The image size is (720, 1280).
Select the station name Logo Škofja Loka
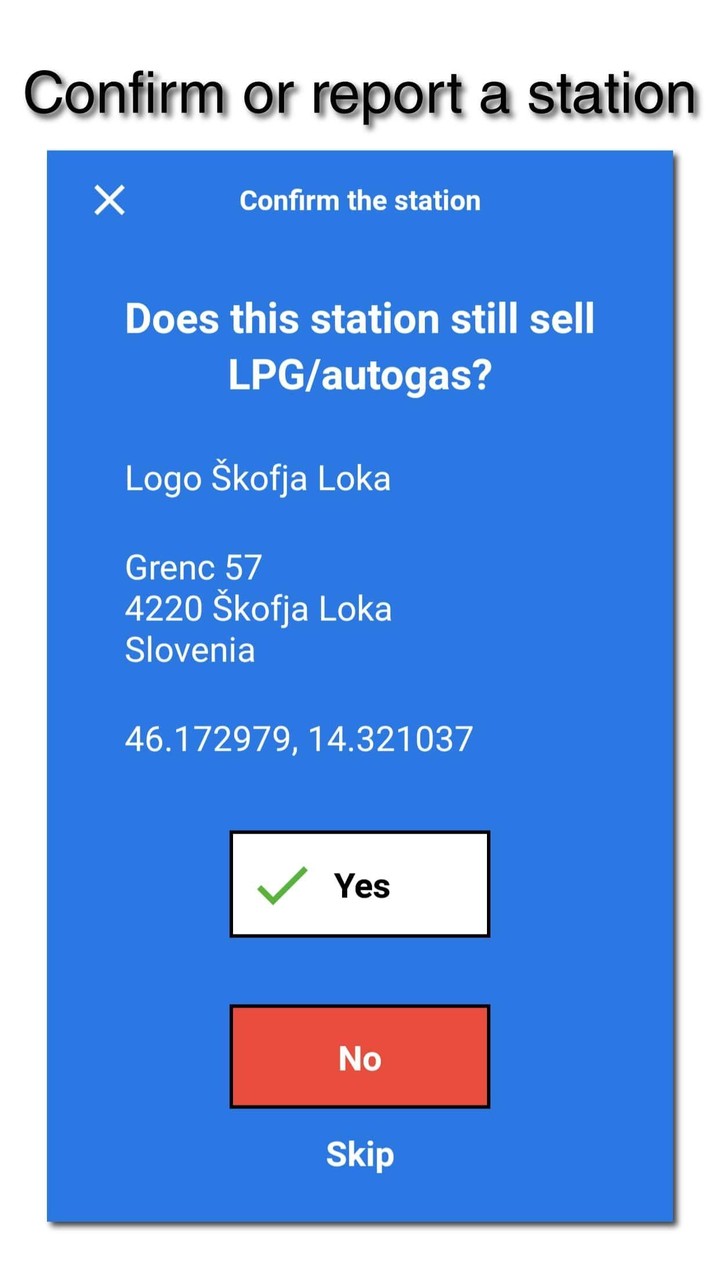point(258,478)
